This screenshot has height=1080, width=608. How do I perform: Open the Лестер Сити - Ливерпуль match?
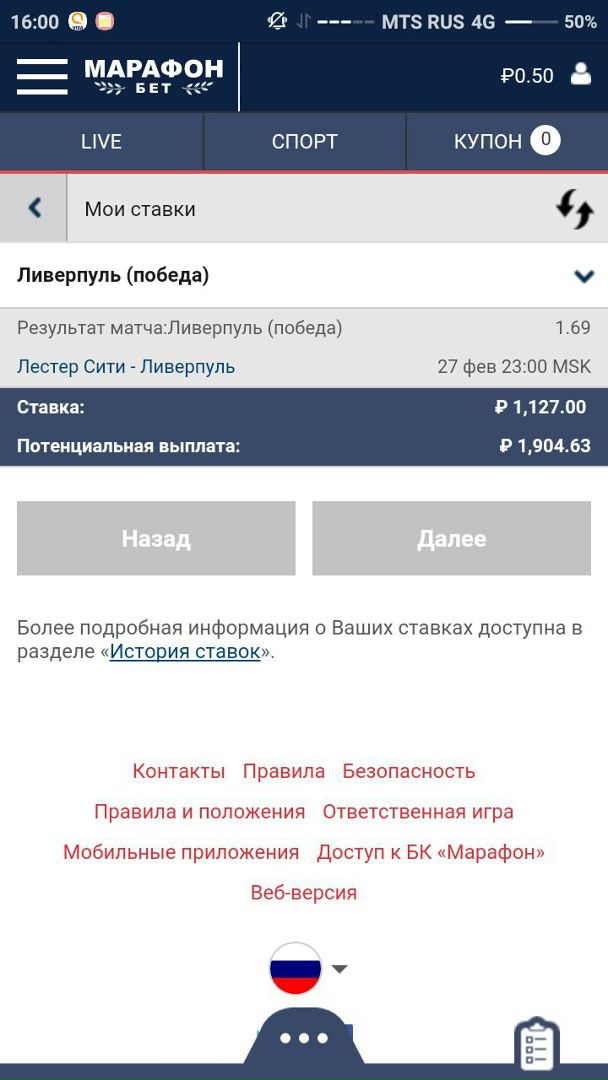click(x=126, y=366)
